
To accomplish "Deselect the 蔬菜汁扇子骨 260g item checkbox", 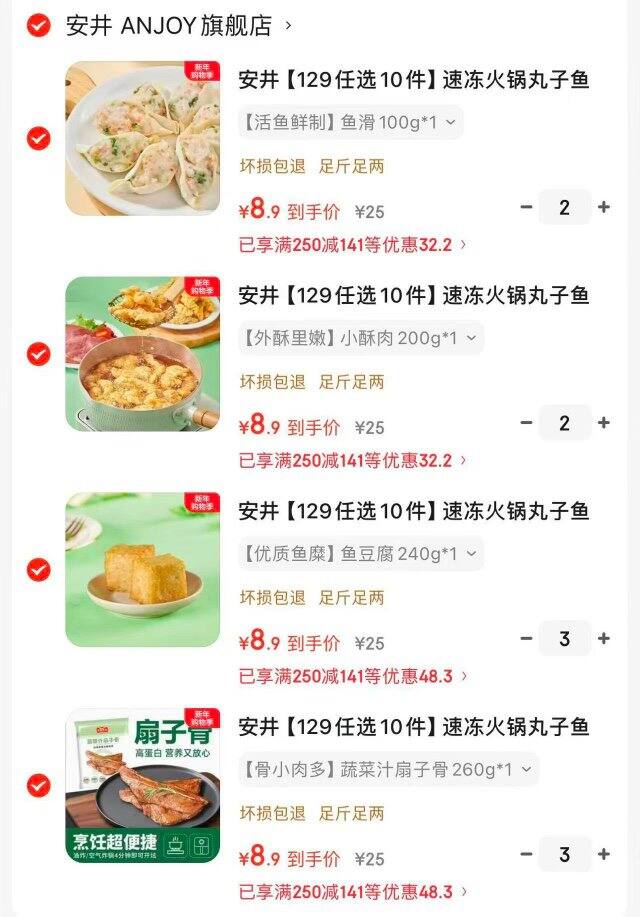I will [x=38, y=786].
